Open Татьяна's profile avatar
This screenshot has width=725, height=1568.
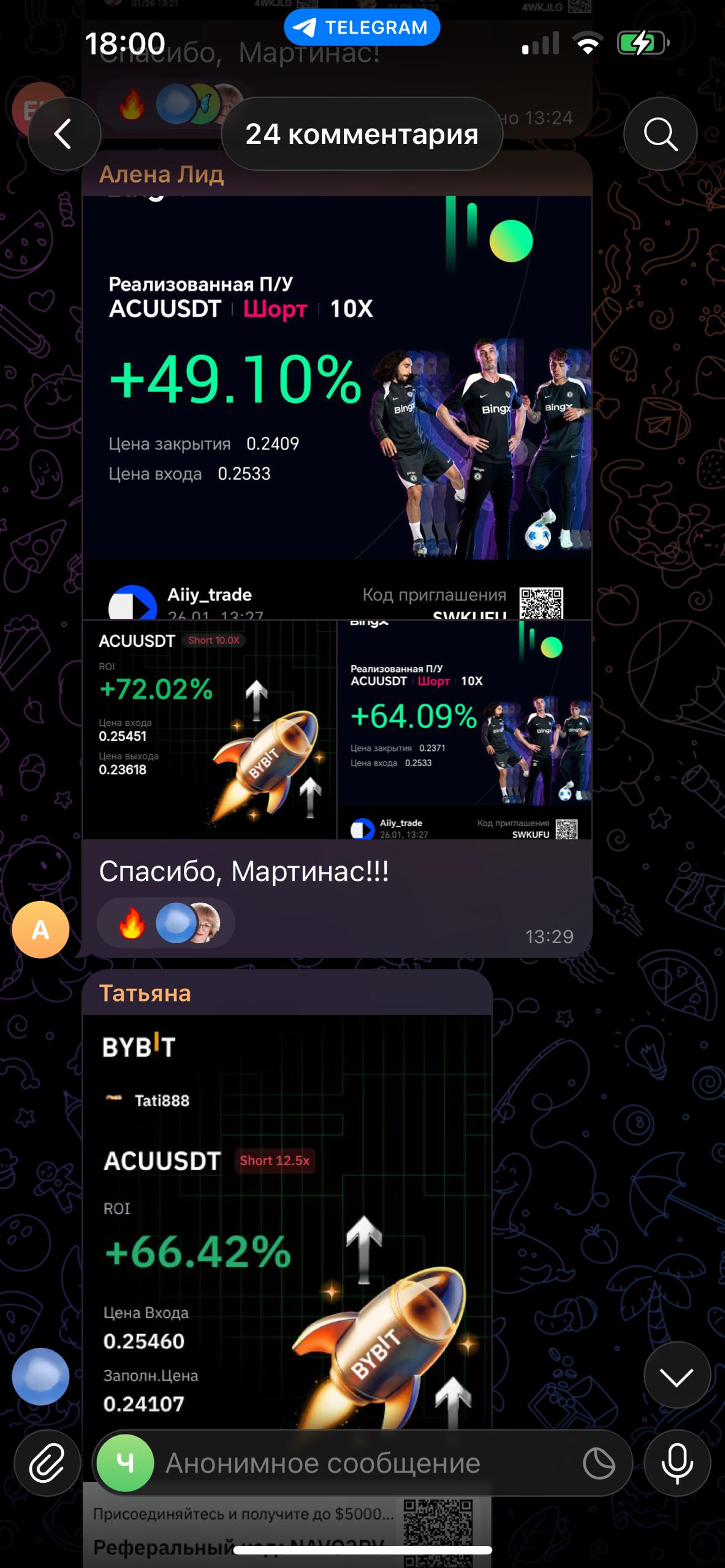[x=40, y=1376]
